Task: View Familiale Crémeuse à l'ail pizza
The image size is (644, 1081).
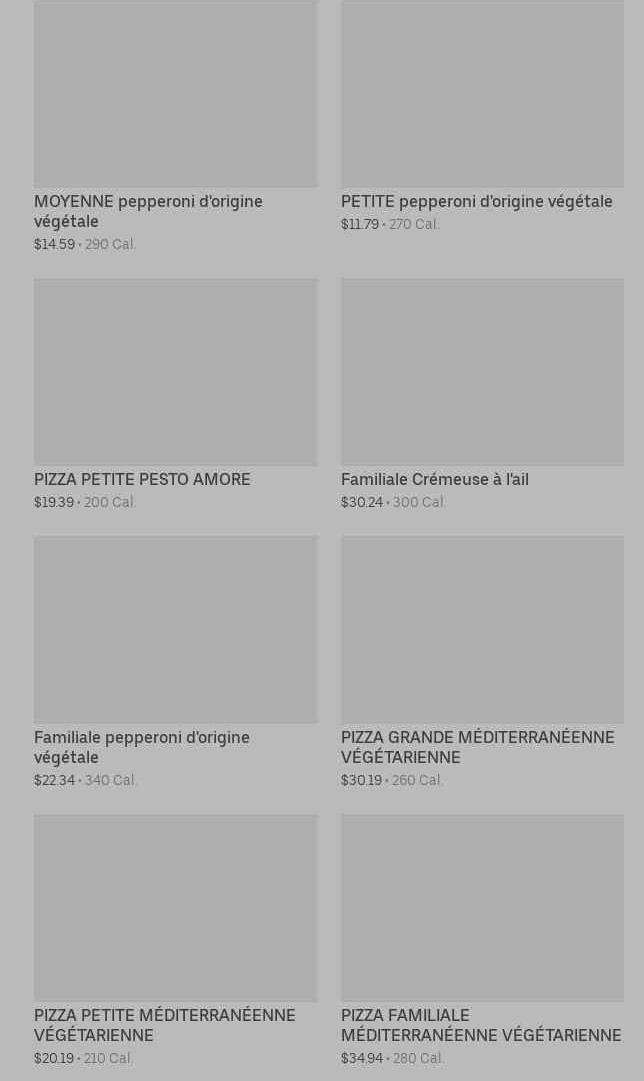Action: point(482,372)
